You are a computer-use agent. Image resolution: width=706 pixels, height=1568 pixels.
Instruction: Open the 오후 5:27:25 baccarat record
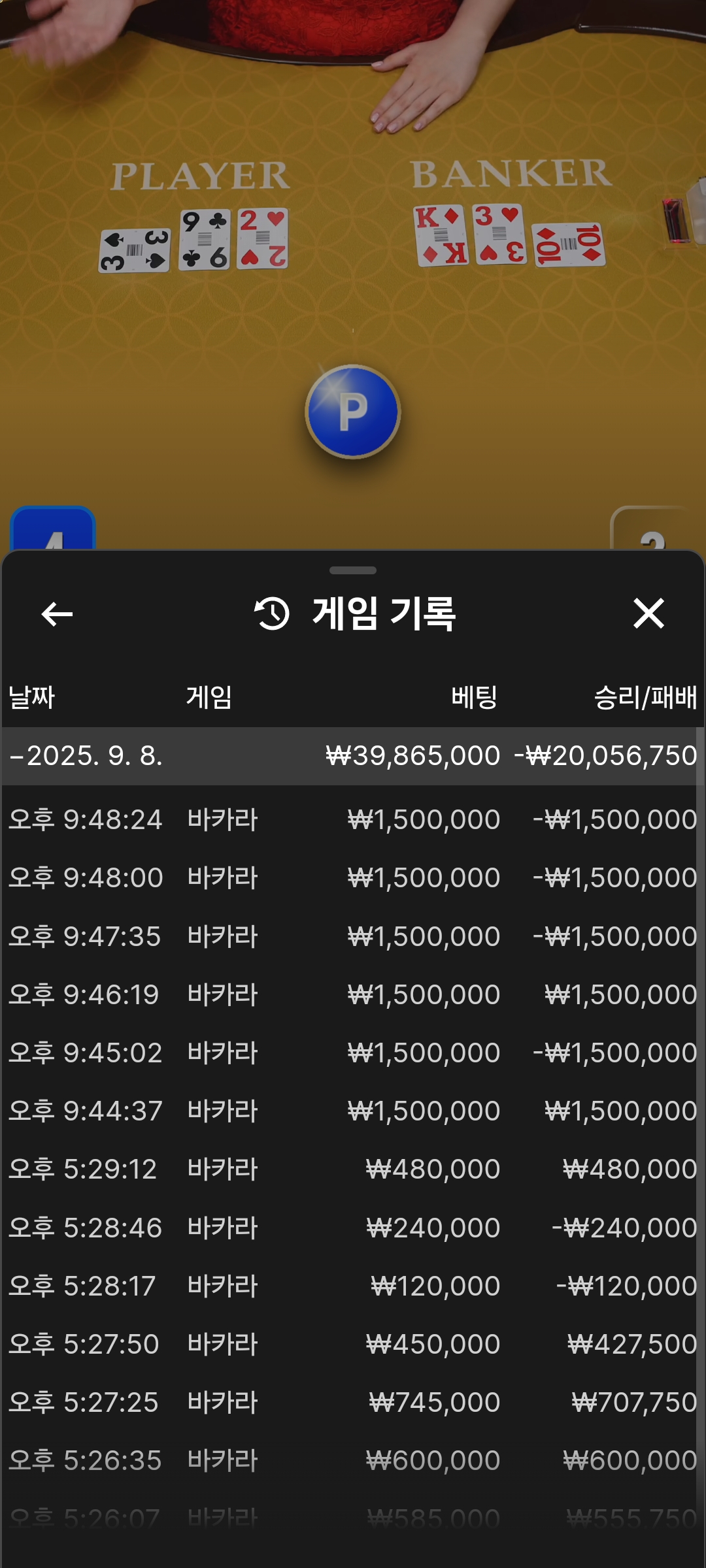(x=353, y=1402)
